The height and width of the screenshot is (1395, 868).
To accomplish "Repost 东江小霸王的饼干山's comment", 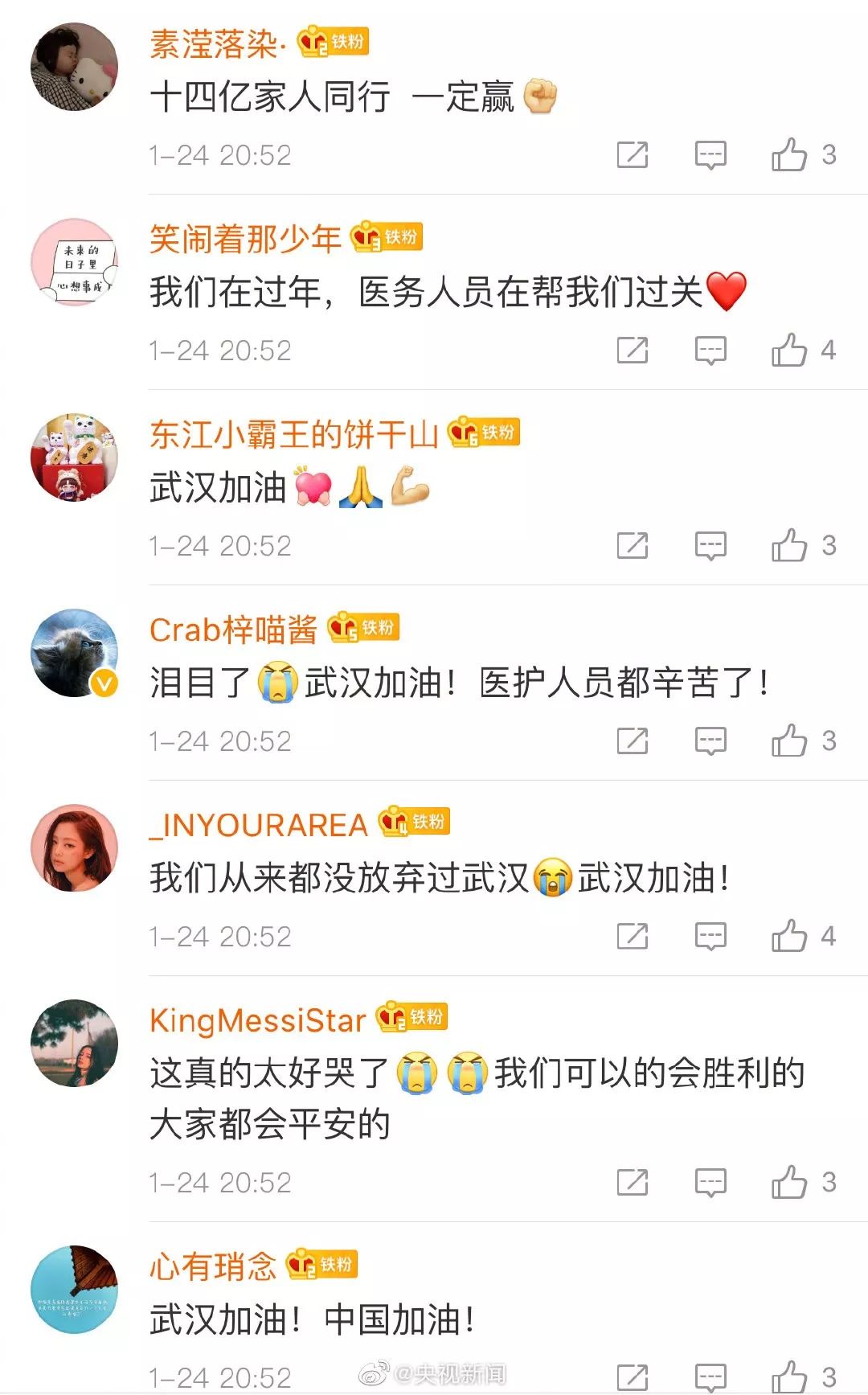I will 633,546.
